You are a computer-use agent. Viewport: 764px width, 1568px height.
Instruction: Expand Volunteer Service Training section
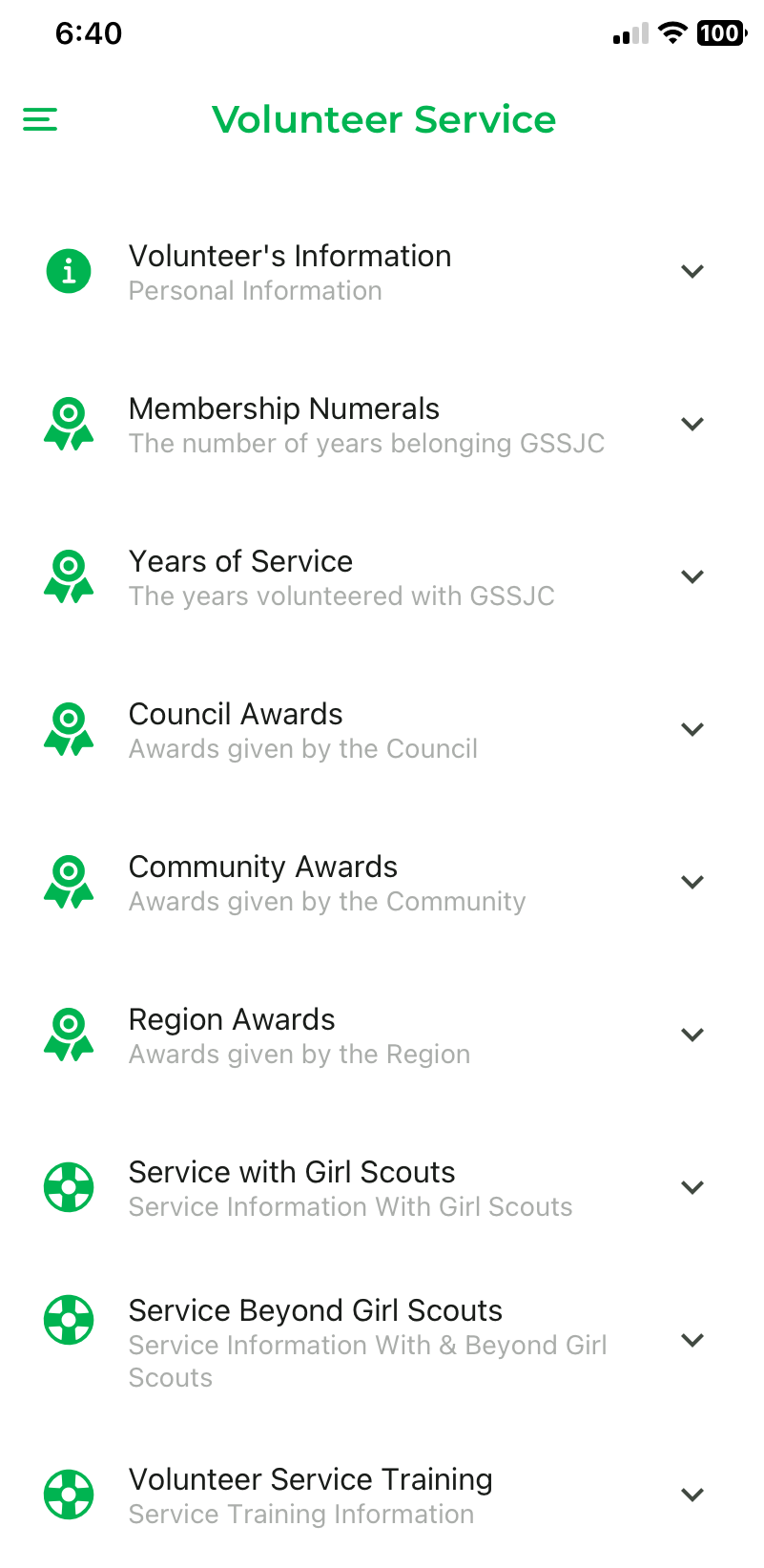pos(382,1495)
